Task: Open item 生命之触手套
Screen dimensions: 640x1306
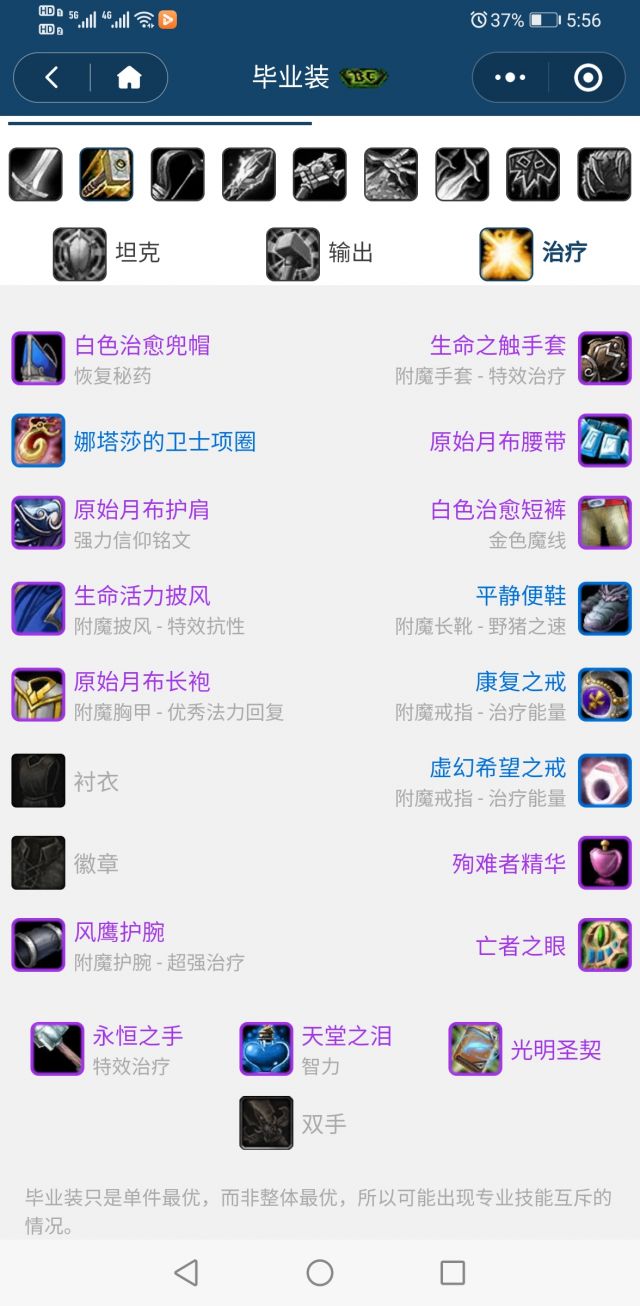Action: coord(498,346)
